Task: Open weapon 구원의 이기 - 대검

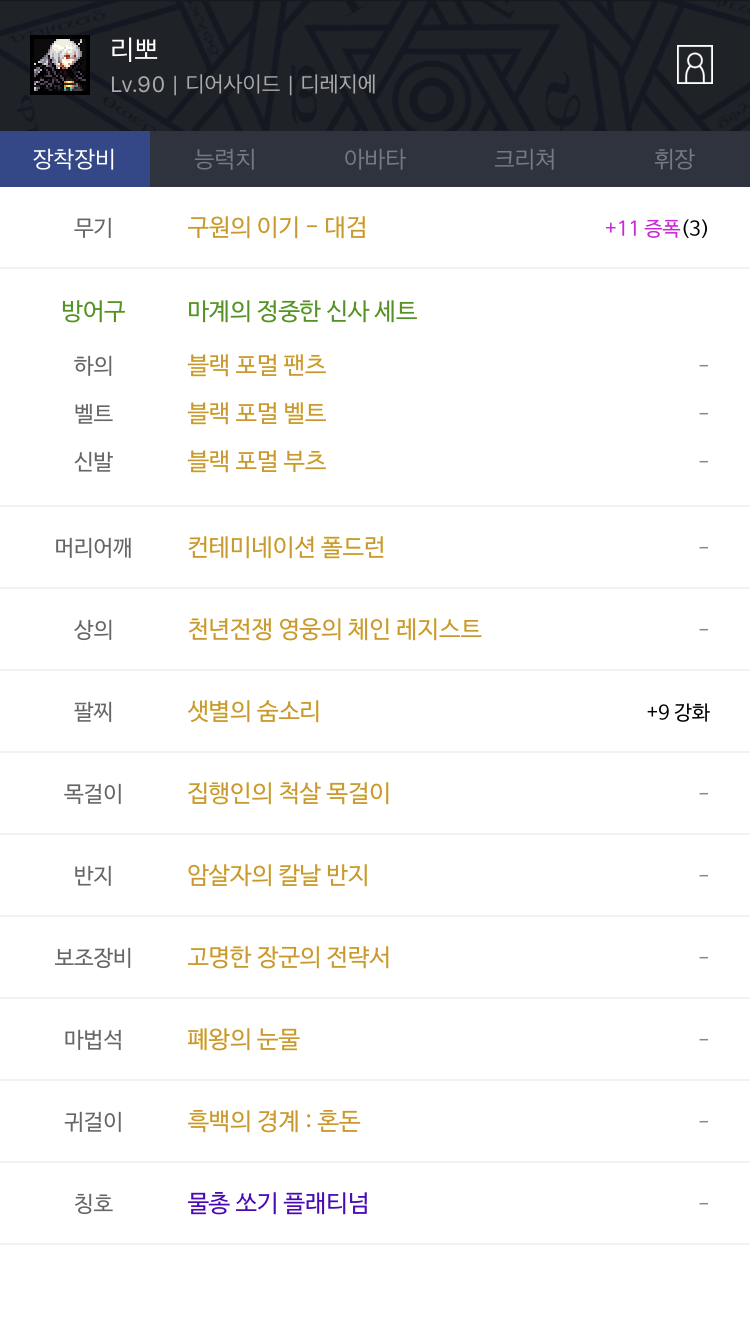Action: 277,227
